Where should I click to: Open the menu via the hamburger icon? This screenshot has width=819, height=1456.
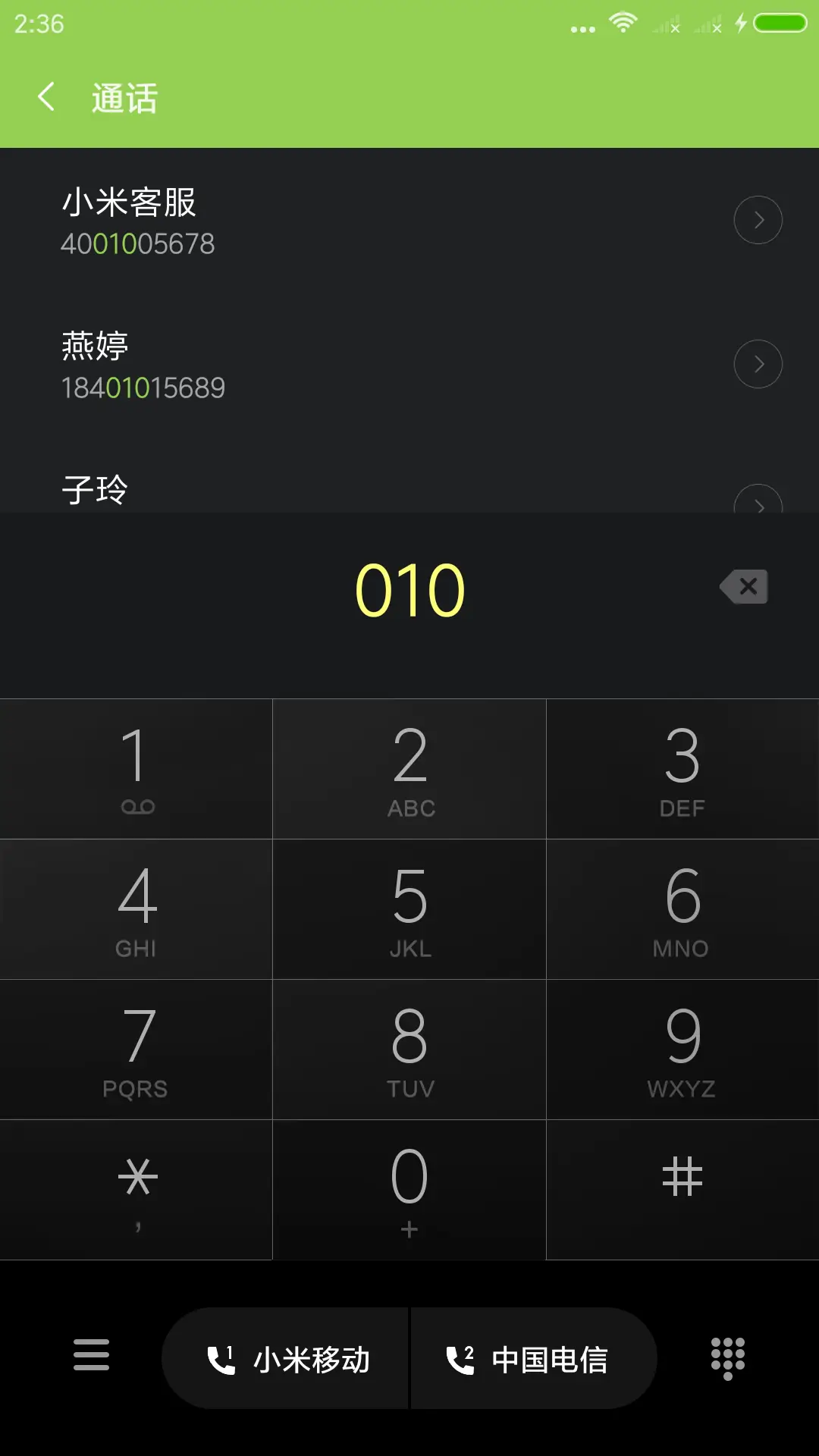click(x=91, y=1357)
